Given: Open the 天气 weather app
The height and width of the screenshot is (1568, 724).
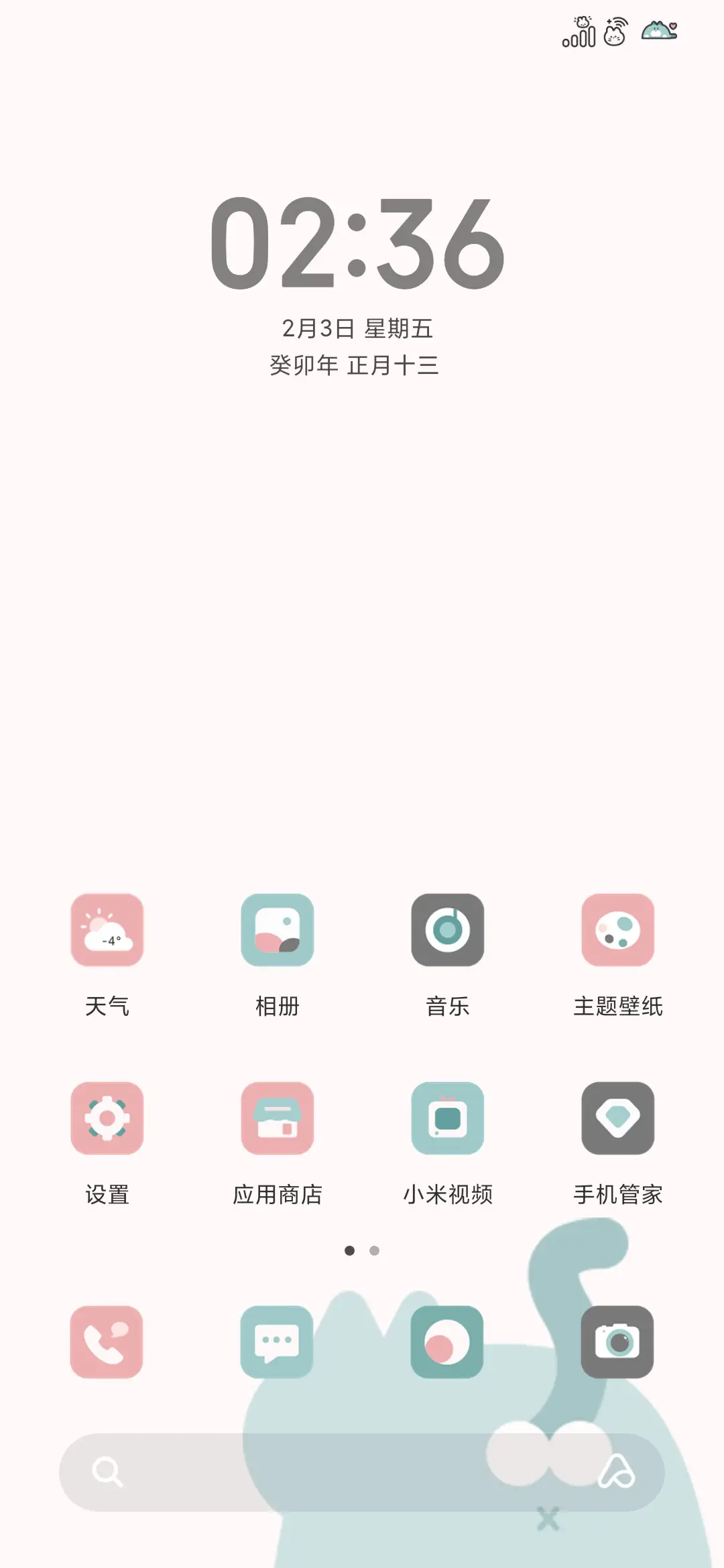Looking at the screenshot, I should [x=107, y=933].
